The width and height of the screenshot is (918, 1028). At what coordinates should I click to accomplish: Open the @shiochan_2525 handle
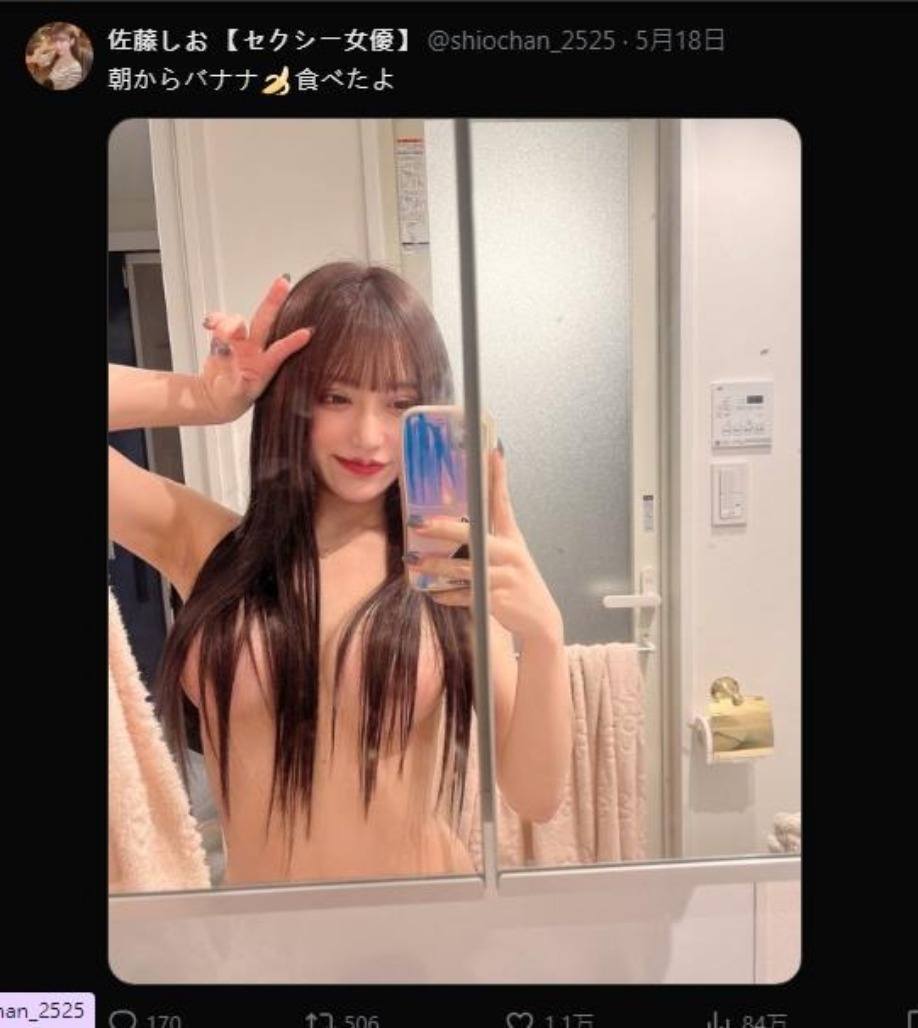point(521,41)
